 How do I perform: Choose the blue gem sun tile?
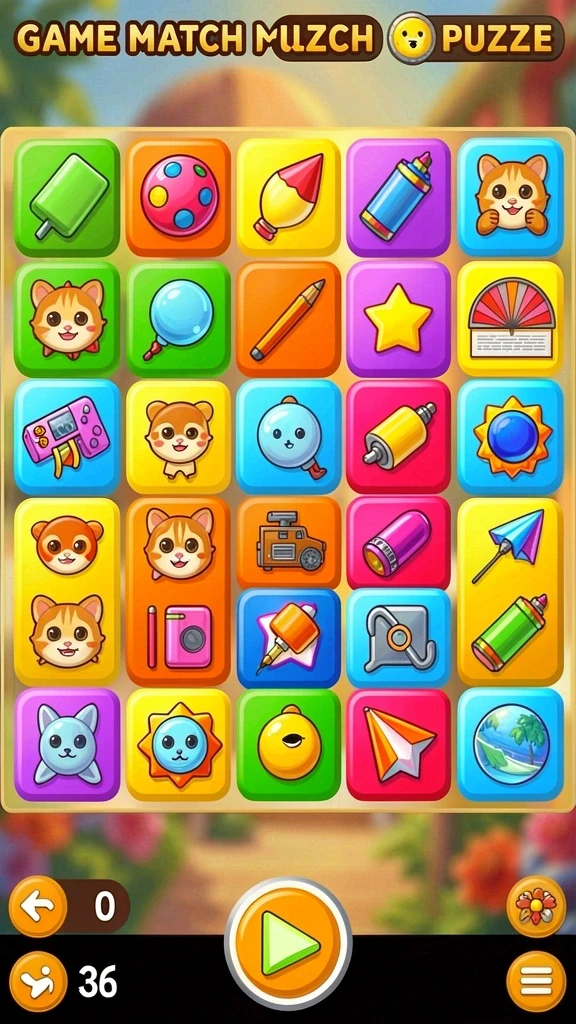tap(511, 436)
